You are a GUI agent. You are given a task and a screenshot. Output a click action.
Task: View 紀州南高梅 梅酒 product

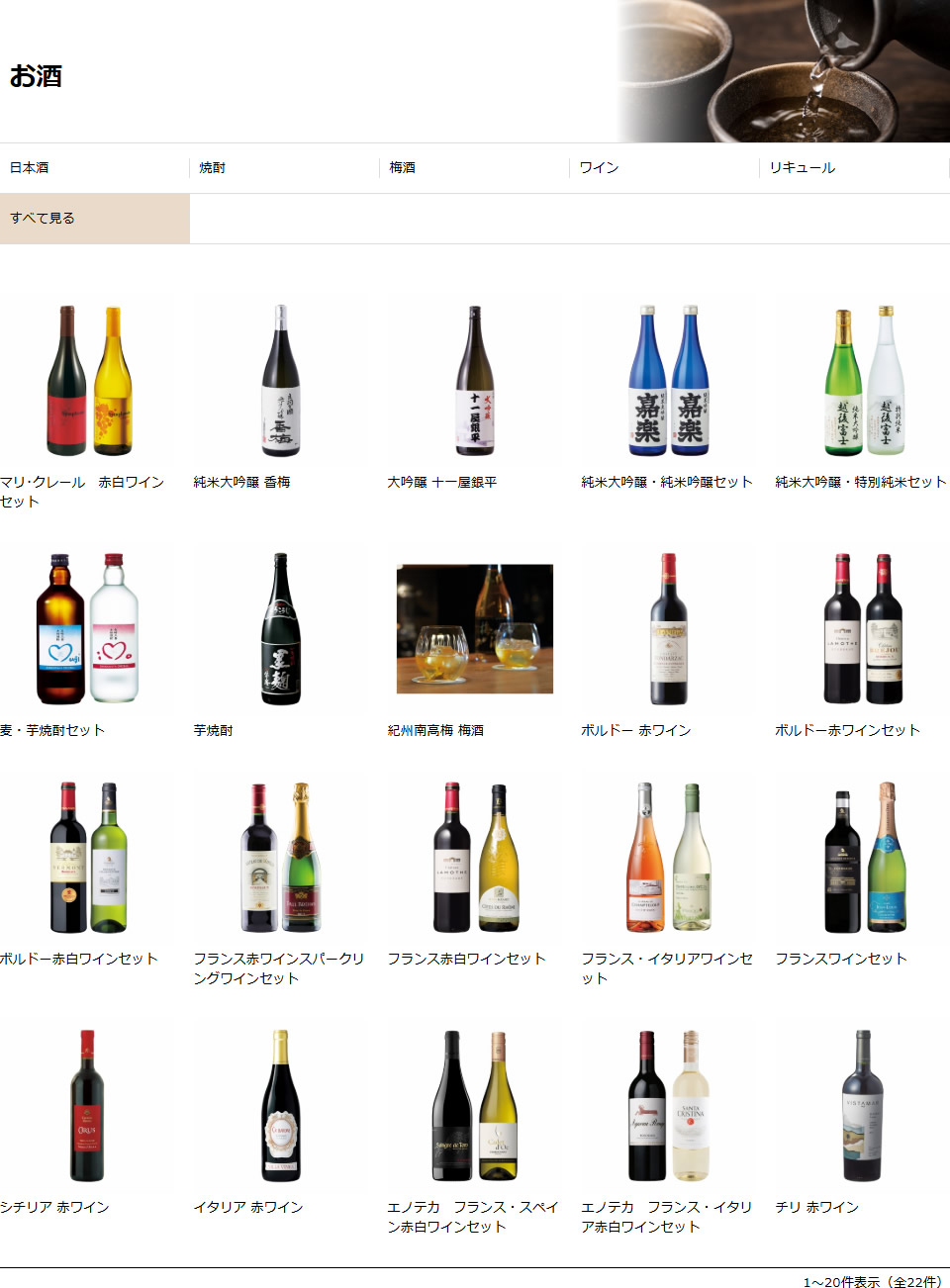tap(474, 629)
